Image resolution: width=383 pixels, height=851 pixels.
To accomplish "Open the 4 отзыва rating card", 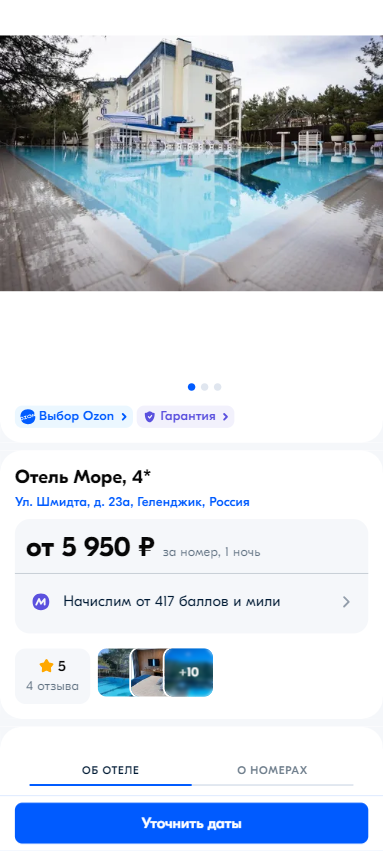I will [x=53, y=676].
